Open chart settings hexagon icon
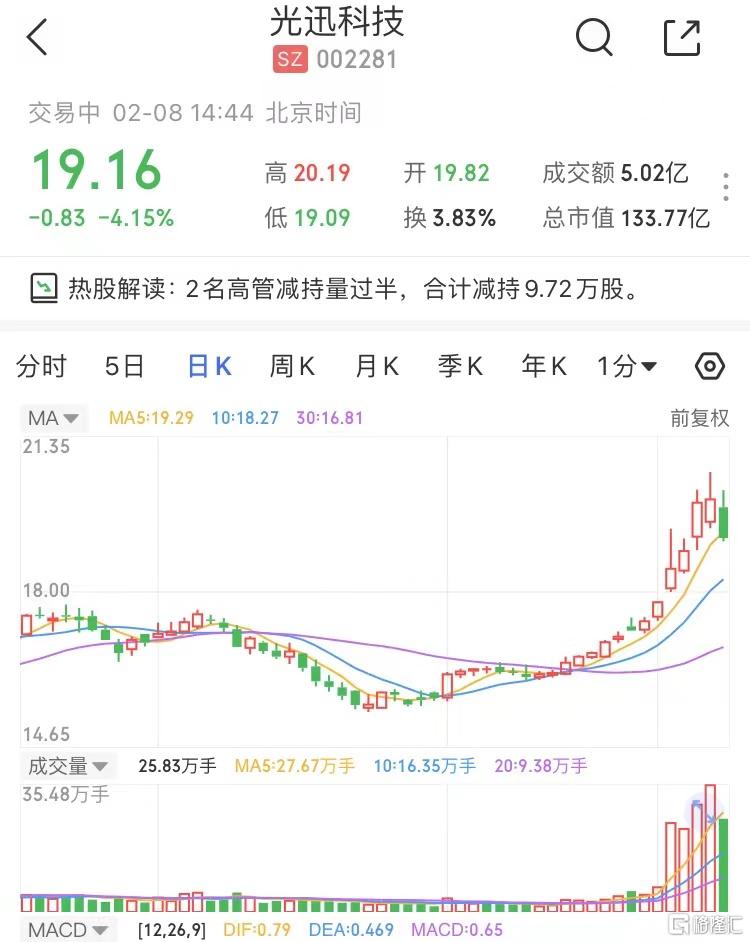750x942 pixels. [x=709, y=367]
